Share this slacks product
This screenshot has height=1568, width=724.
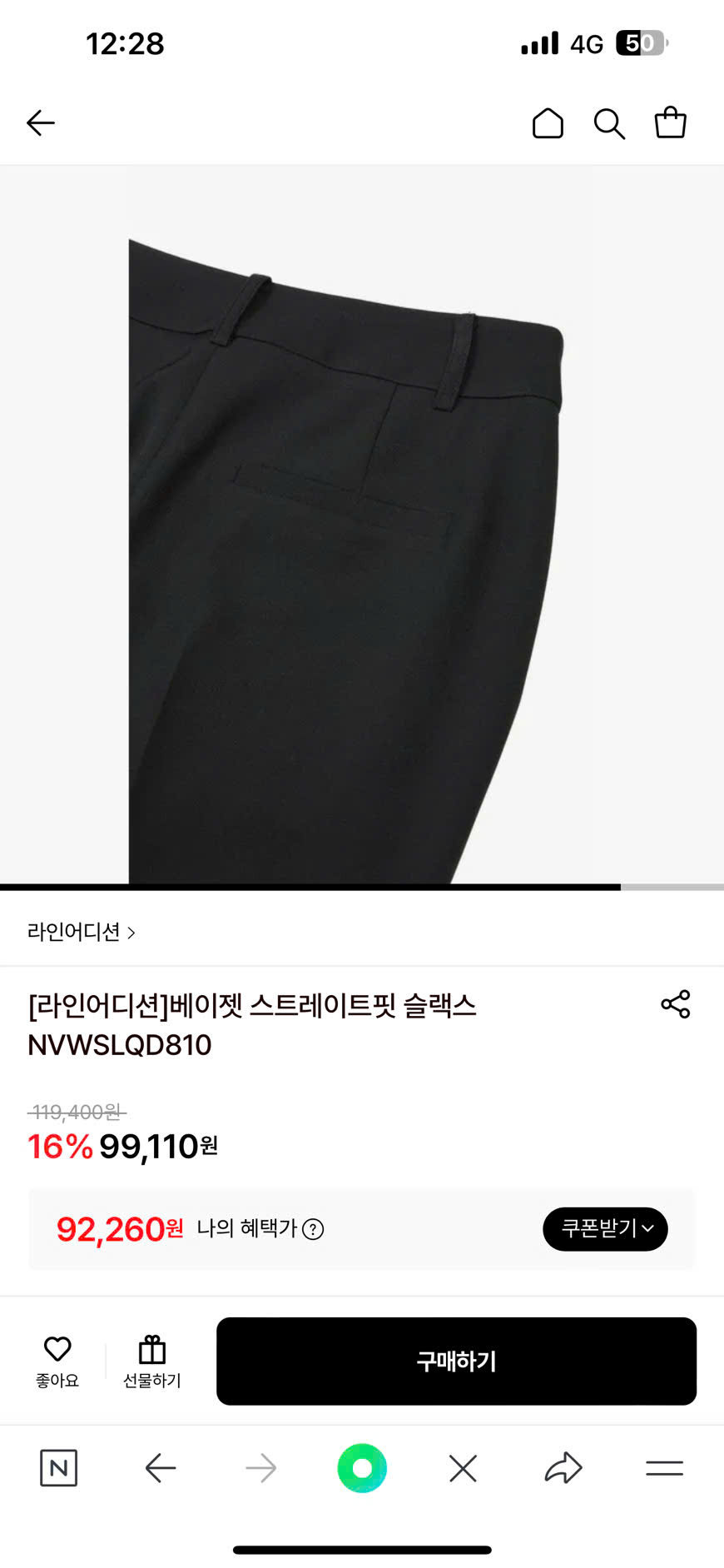point(675,1004)
